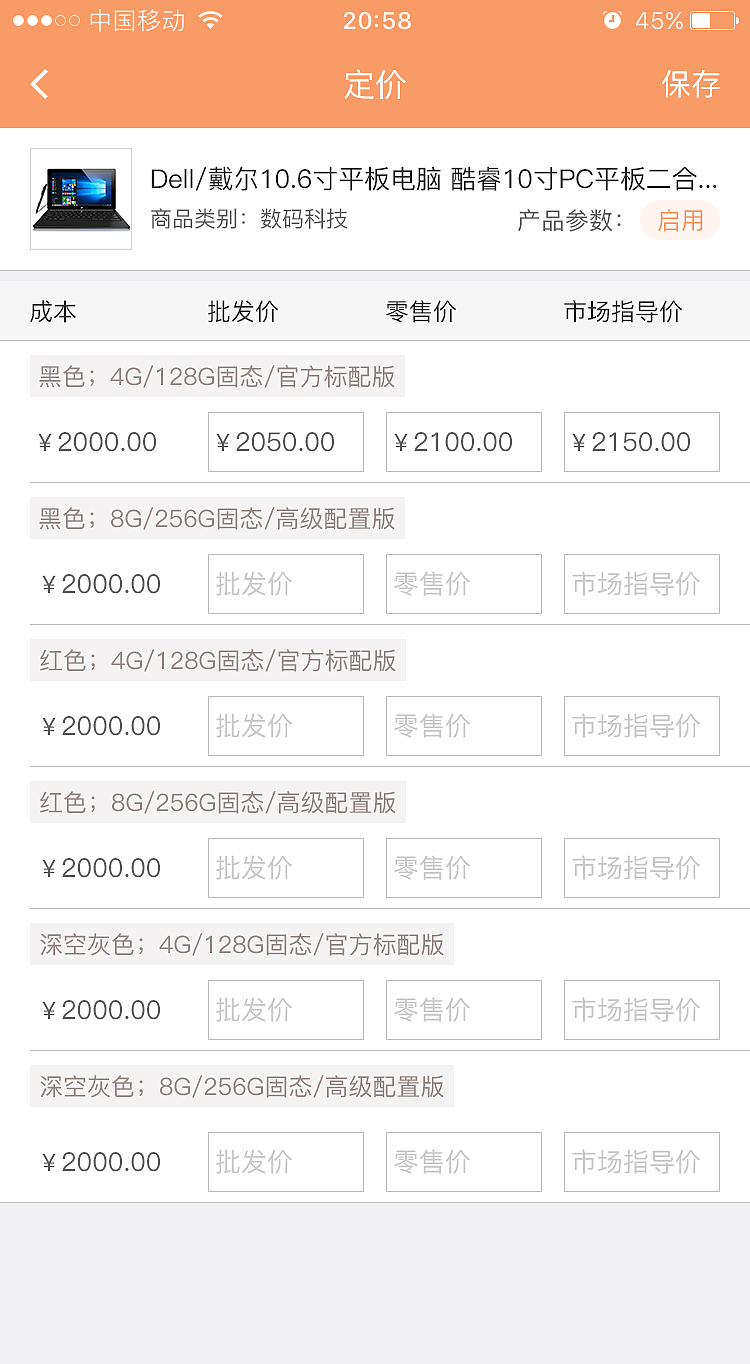The width and height of the screenshot is (750, 1364).
Task: Select 市场指导价 field for 黑色 8G/256G 高级配置版
Action: [x=642, y=584]
